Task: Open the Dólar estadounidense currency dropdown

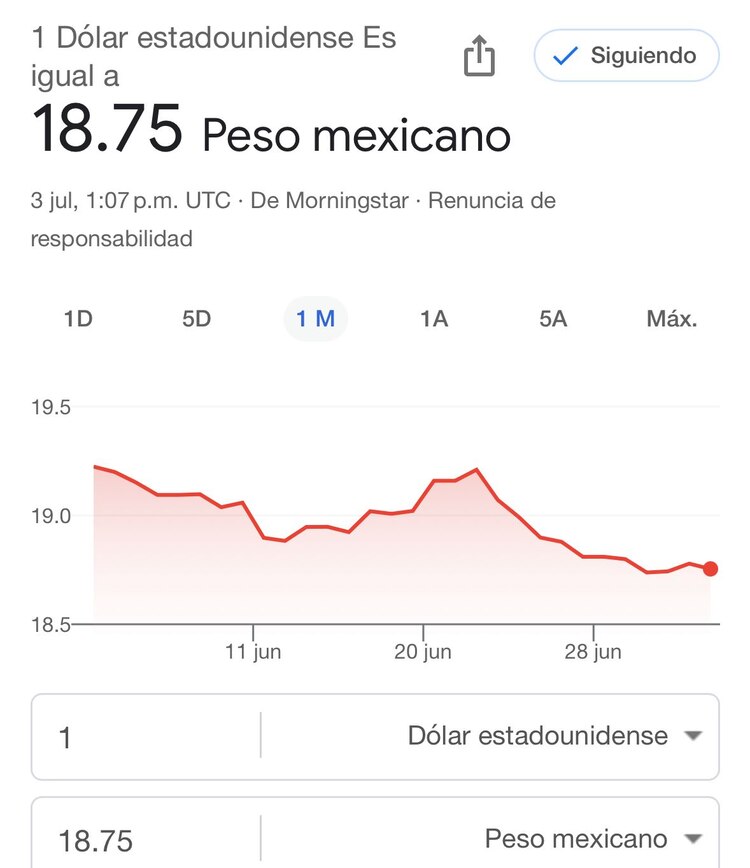Action: click(x=537, y=736)
